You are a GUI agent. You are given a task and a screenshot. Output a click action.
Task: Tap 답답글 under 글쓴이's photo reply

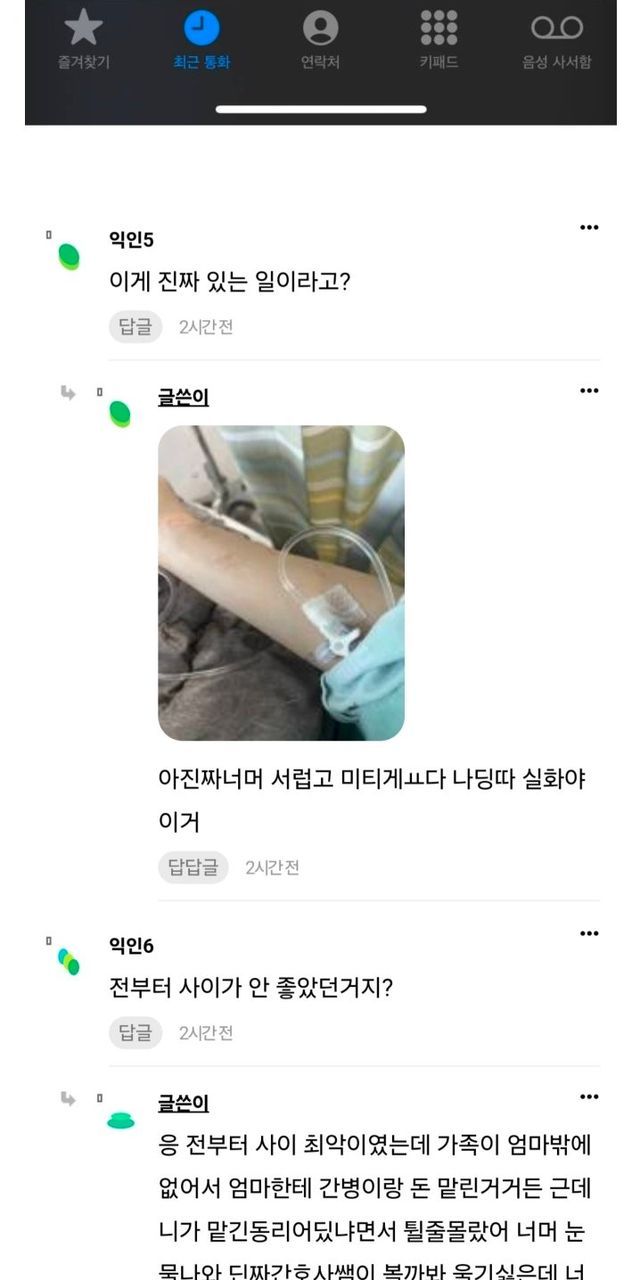click(193, 867)
